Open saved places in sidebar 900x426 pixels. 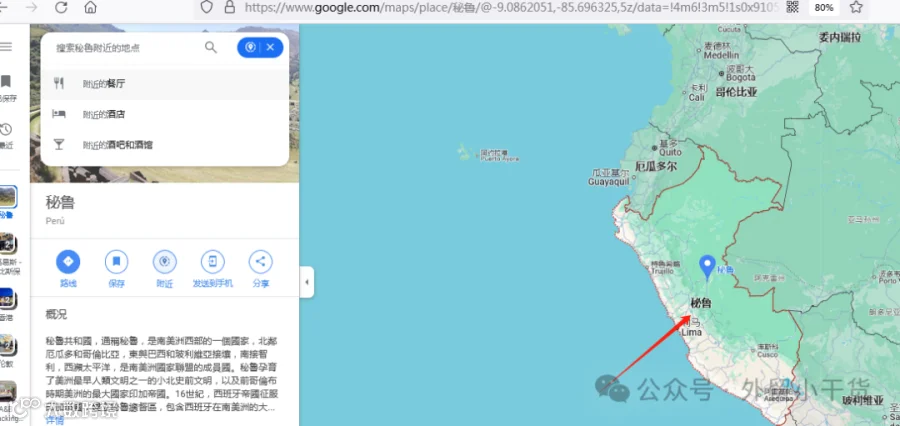tap(6, 88)
